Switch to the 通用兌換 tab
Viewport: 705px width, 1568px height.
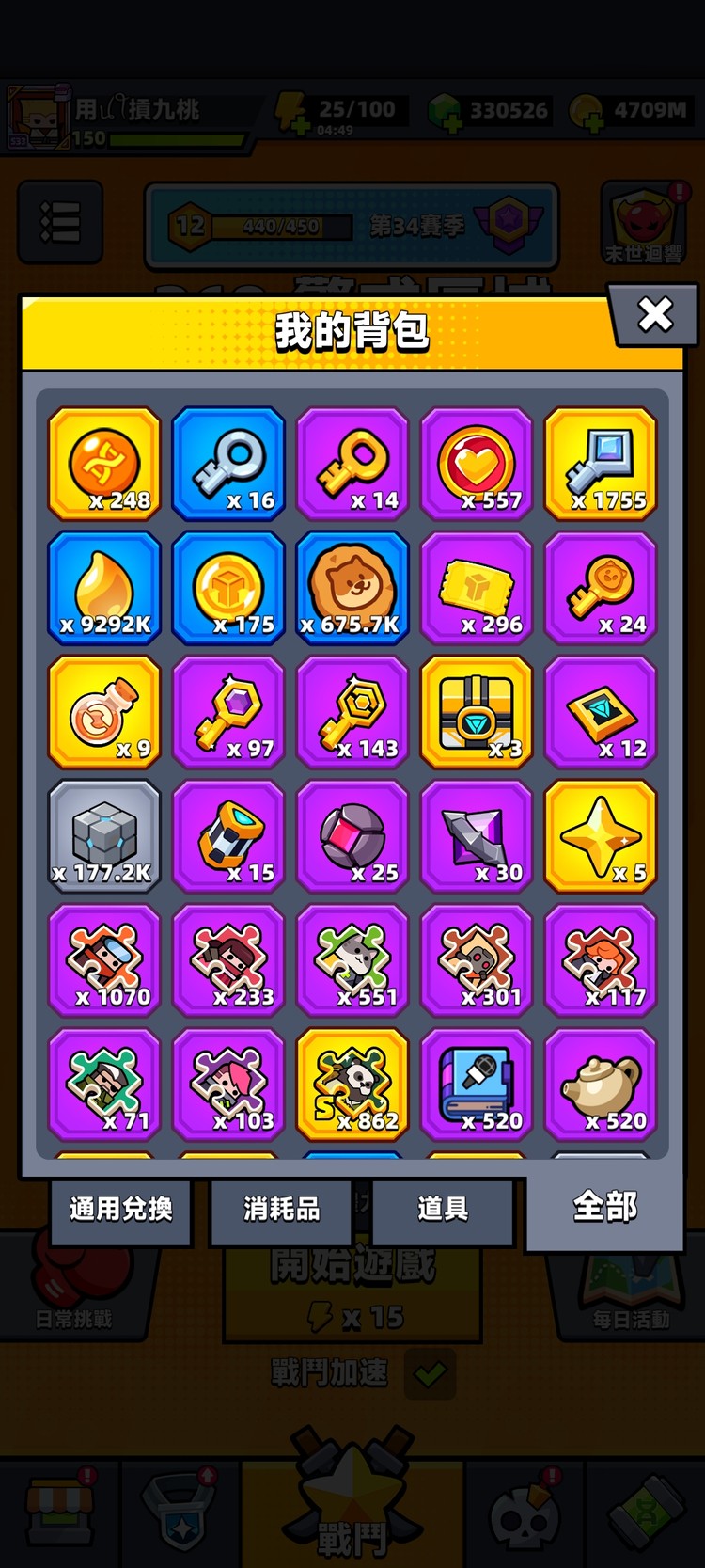tap(121, 1209)
